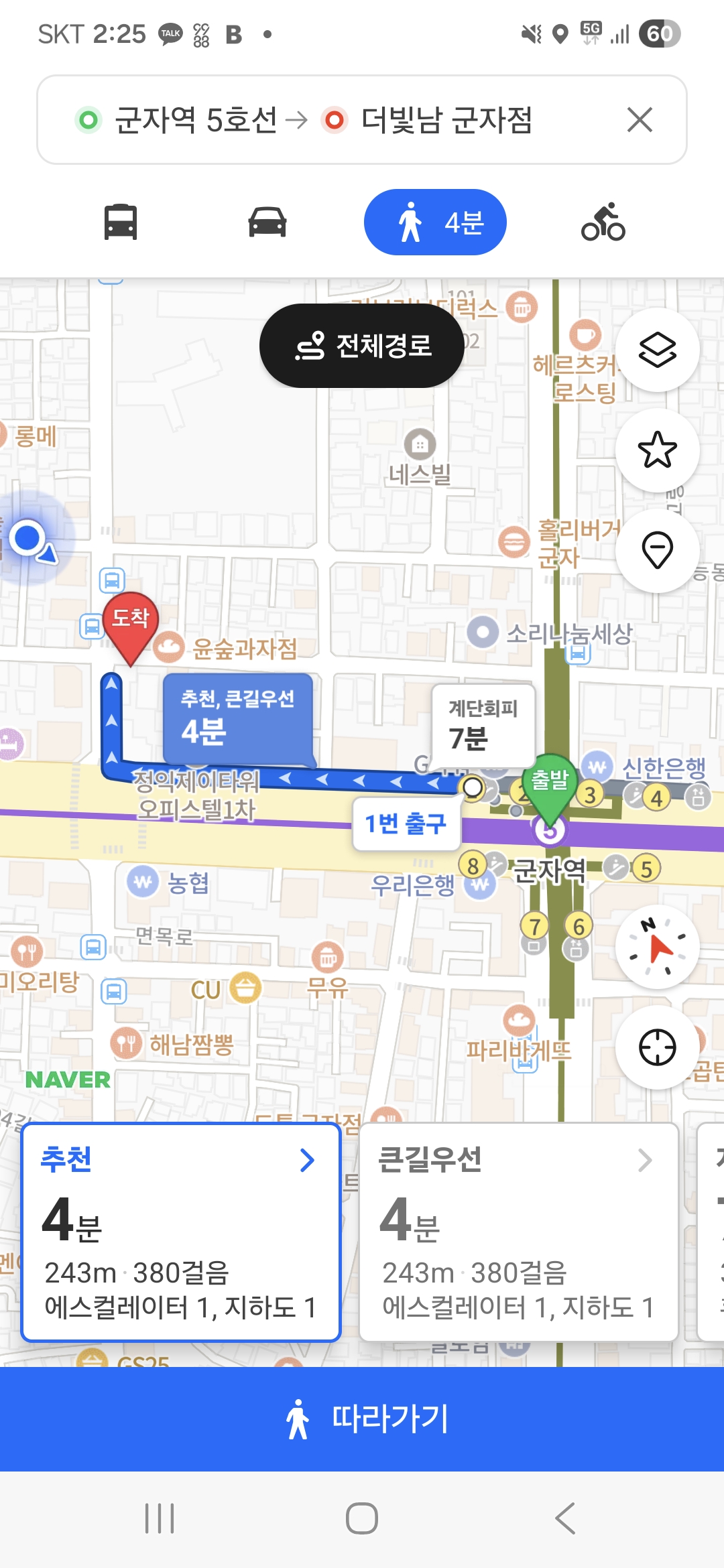
Task: Show the full route via 전체경로
Action: 362,346
